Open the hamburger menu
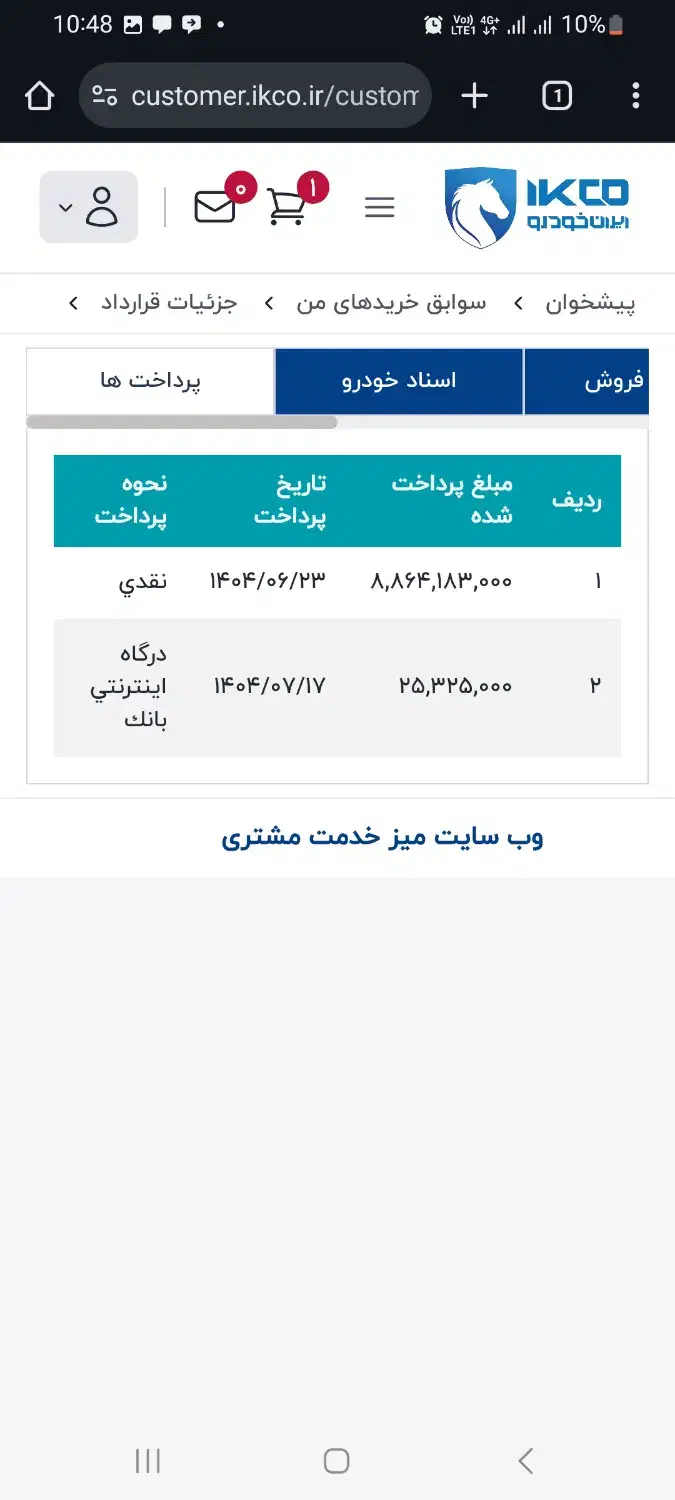Screen dimensions: 675x1500 pyautogui.click(x=380, y=208)
